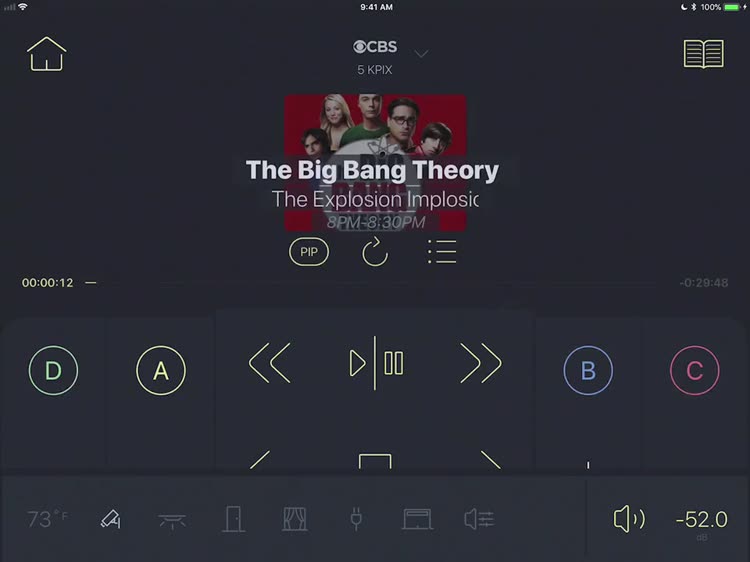Screen dimensions: 750x562
Task: Expand the CBS channel dropdown
Action: click(x=421, y=54)
